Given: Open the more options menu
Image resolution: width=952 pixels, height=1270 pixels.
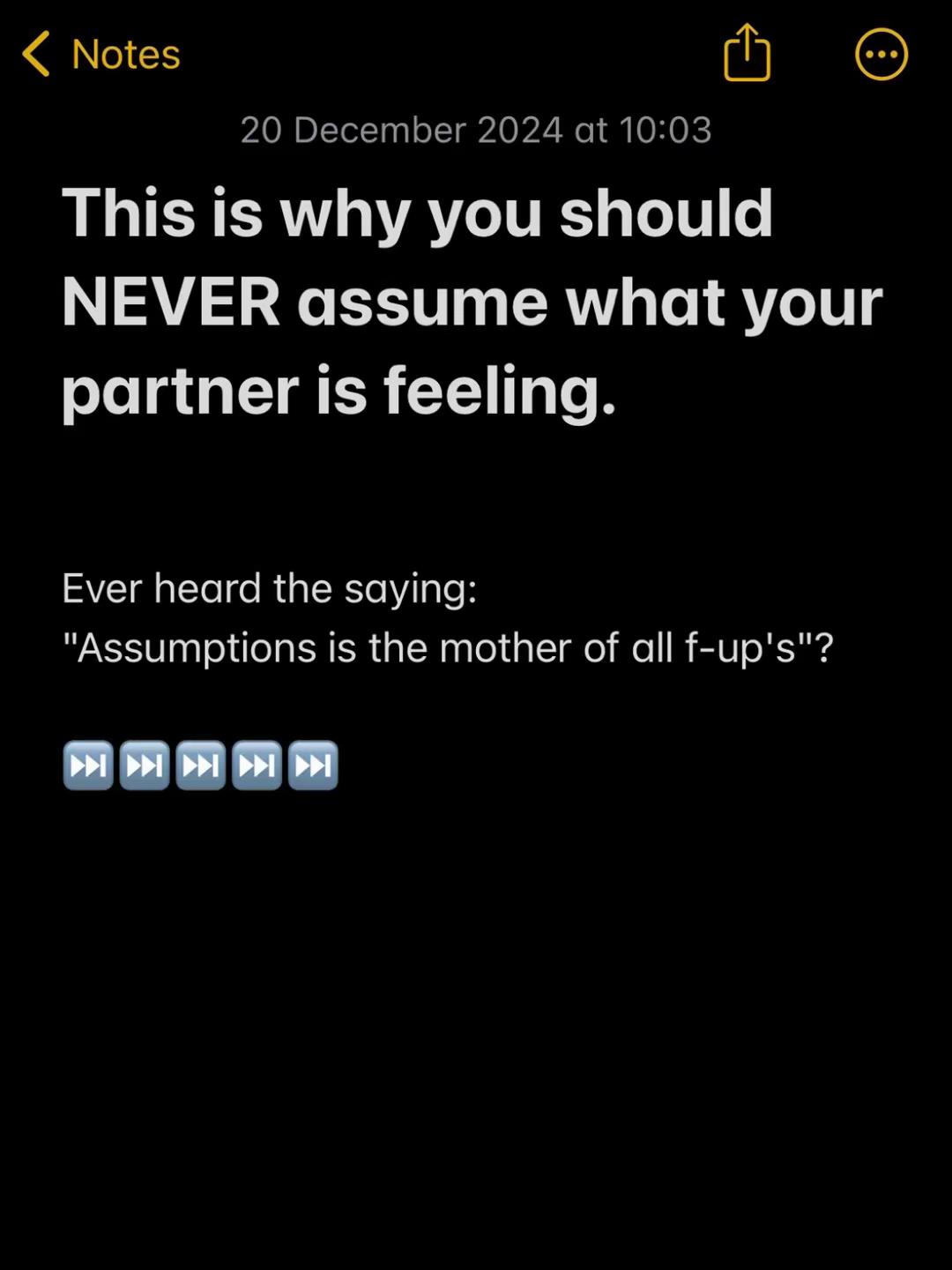Looking at the screenshot, I should (881, 55).
